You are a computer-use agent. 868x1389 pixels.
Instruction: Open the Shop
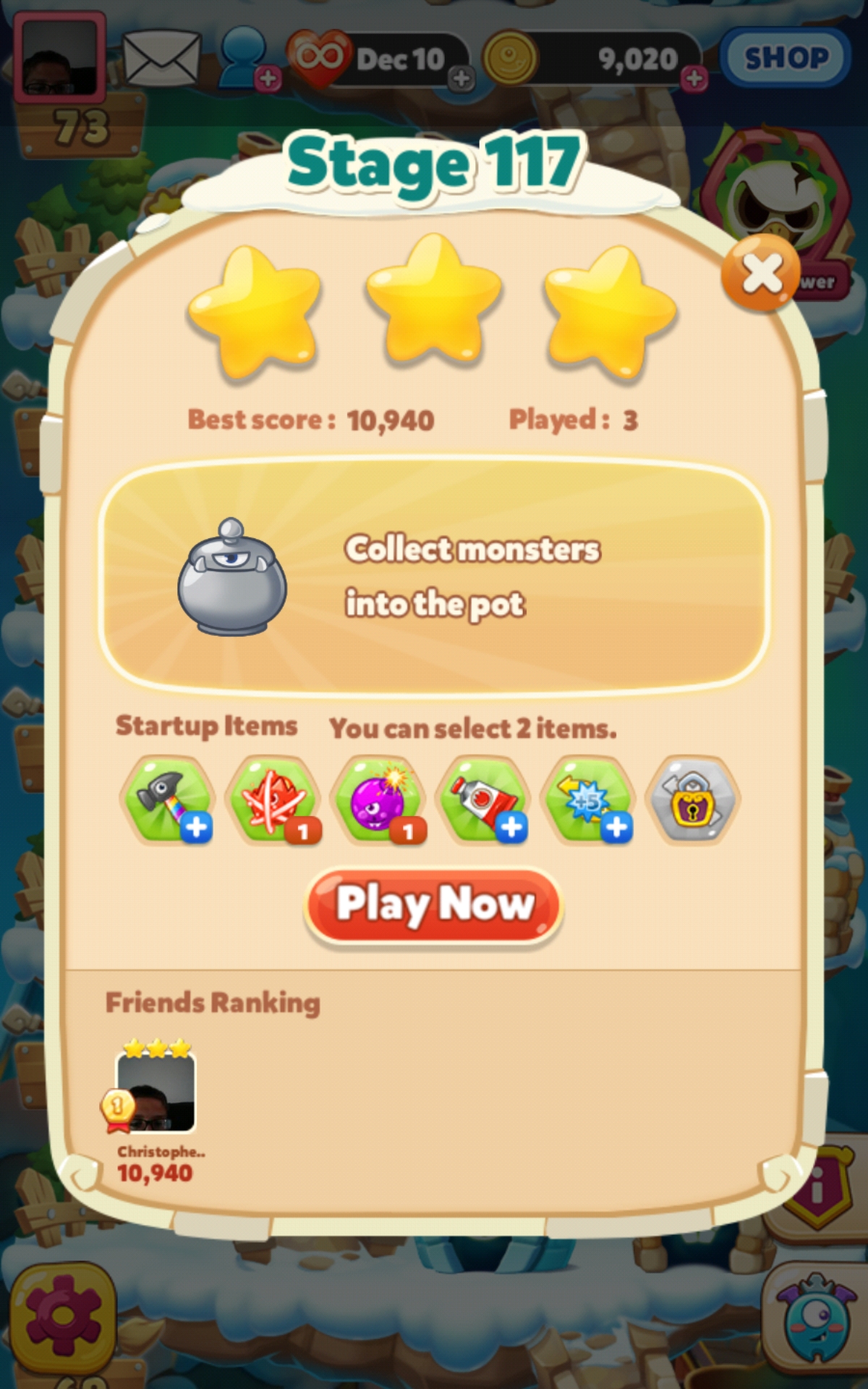pyautogui.click(x=786, y=58)
